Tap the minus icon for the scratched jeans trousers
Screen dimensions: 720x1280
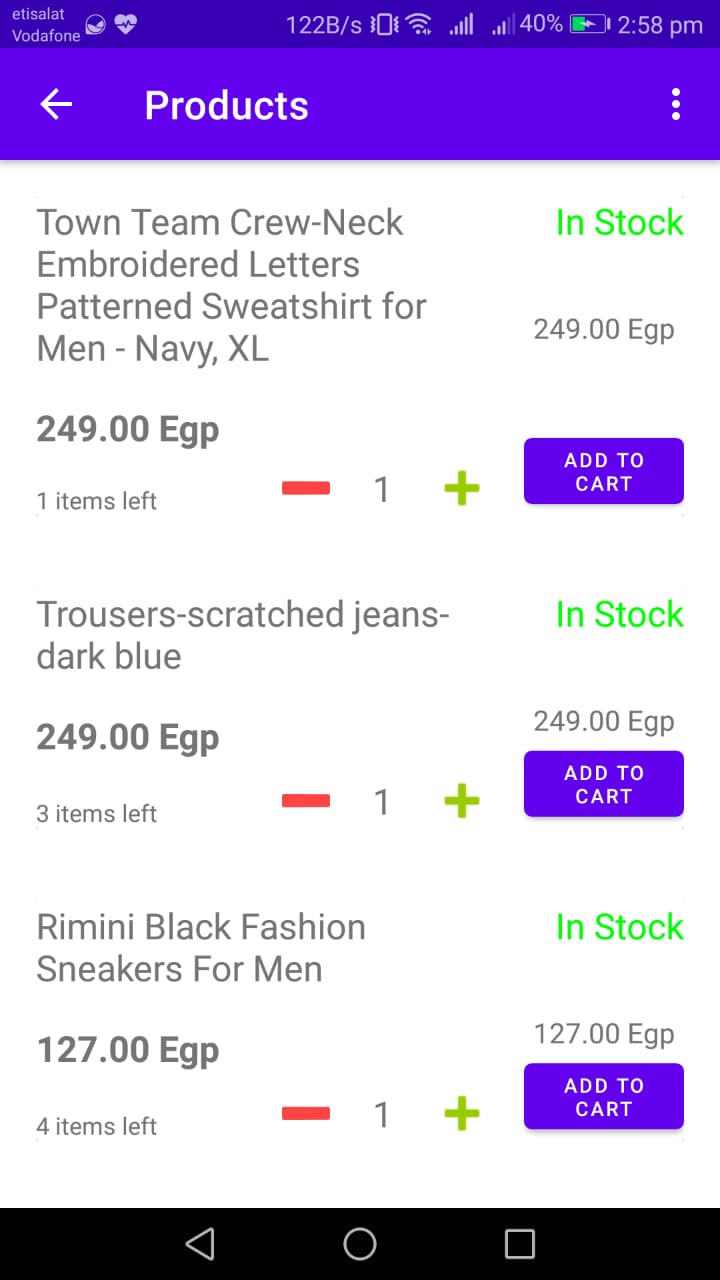(x=305, y=801)
